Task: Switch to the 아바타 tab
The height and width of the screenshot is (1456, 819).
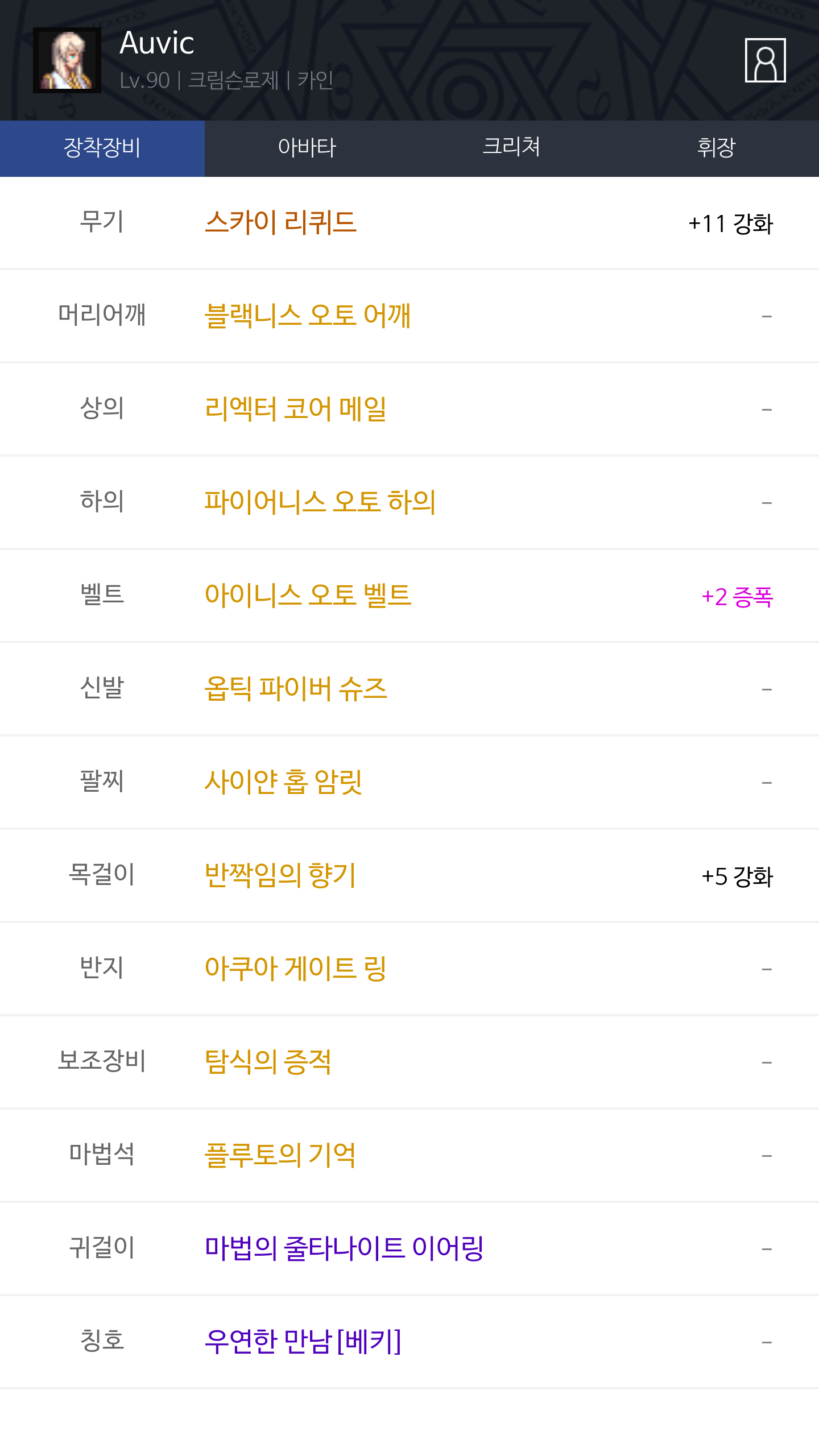Action: 307,148
